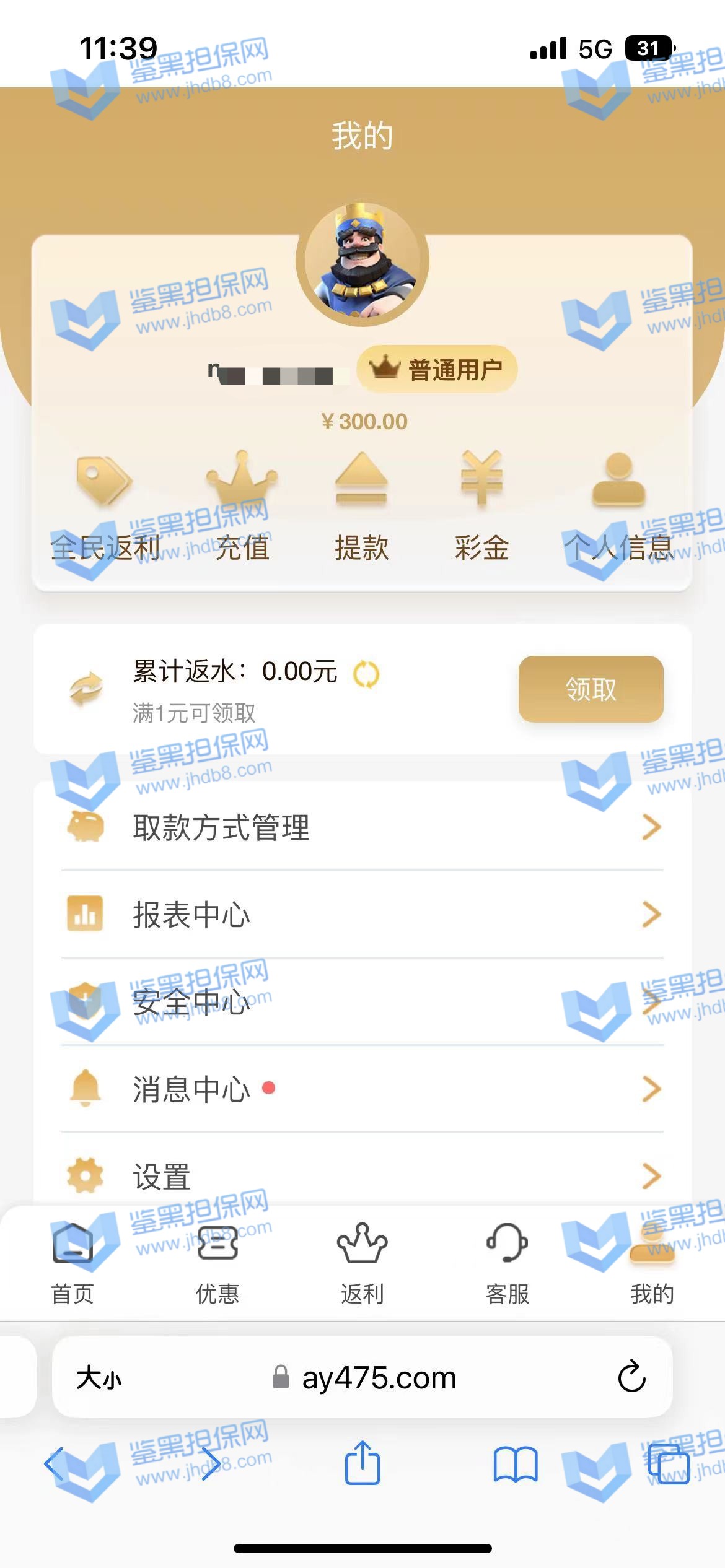Screen dimensions: 725x1568
Task: Switch to the 优惠 tab
Action: 217,1263
